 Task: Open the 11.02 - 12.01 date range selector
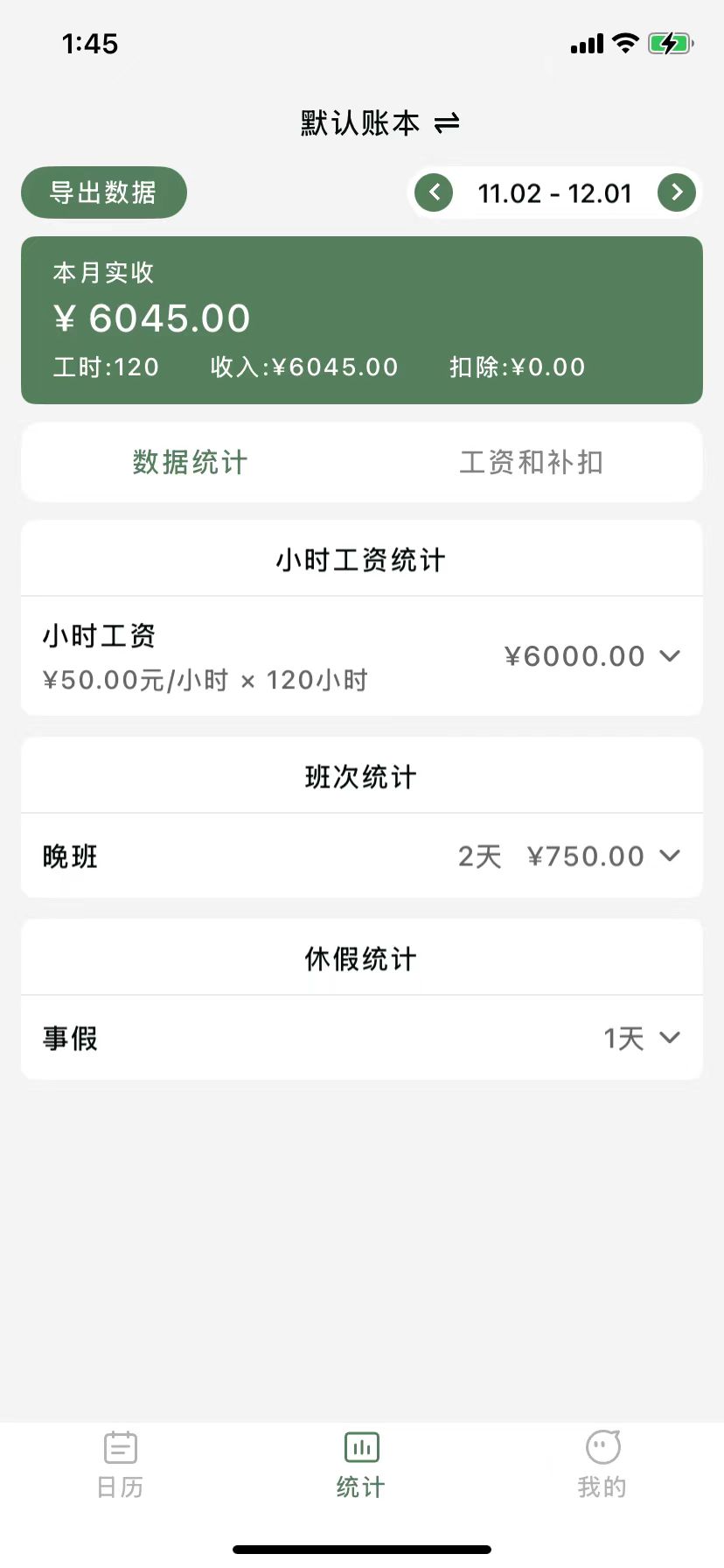pos(554,192)
